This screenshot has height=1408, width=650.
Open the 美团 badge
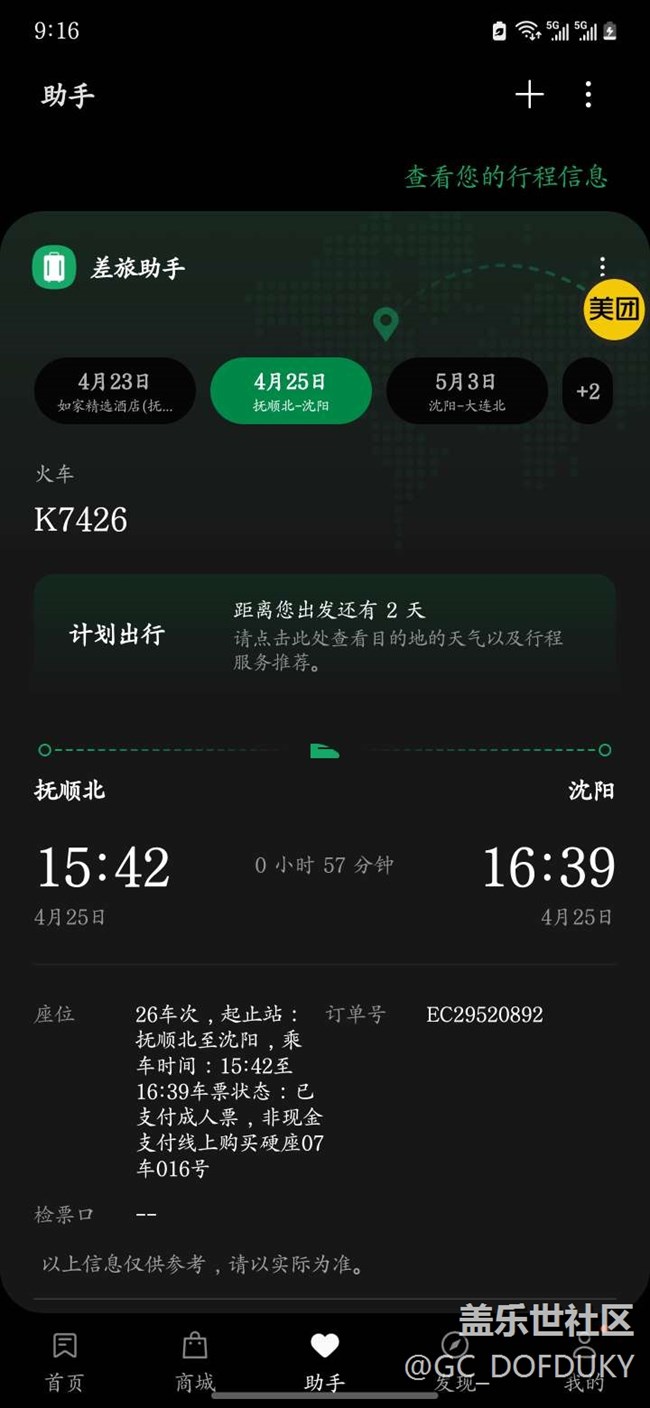[613, 309]
